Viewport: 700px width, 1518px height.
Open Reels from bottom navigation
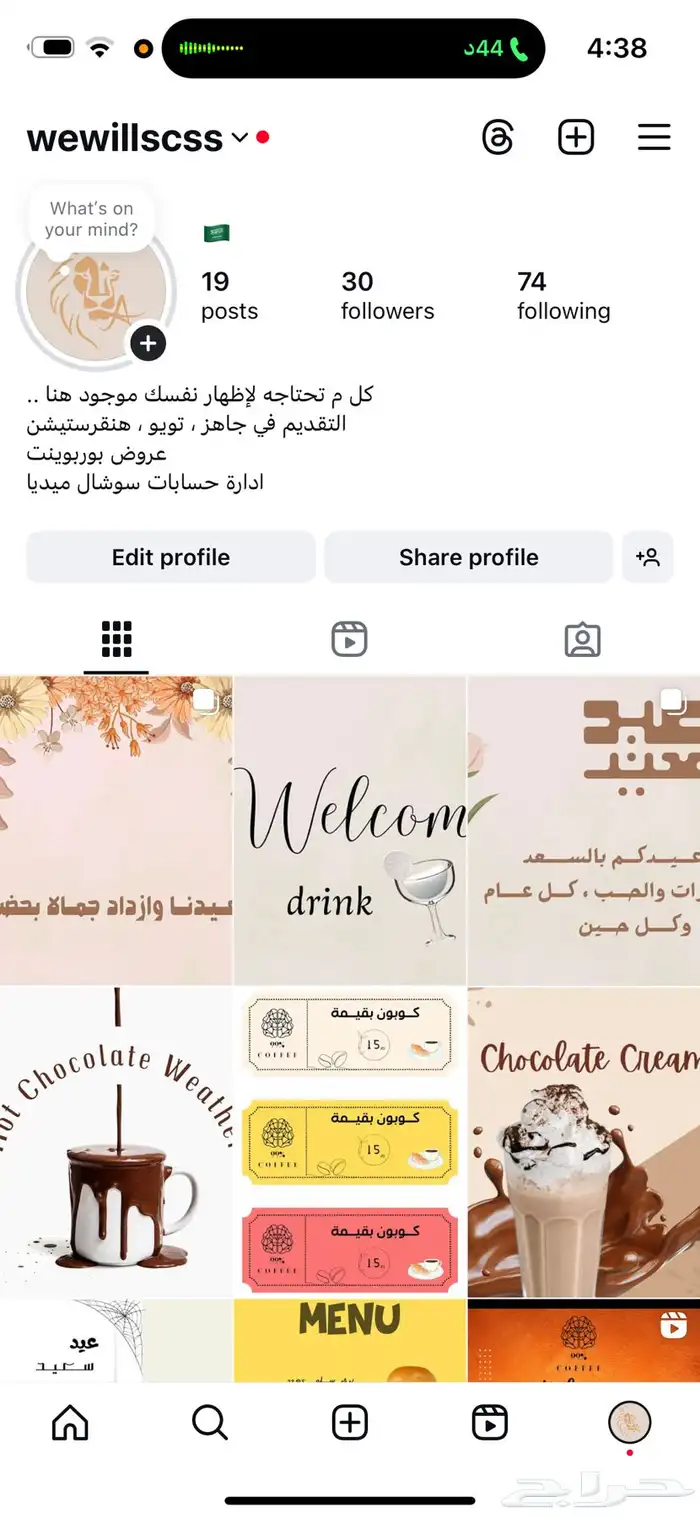(x=490, y=1421)
